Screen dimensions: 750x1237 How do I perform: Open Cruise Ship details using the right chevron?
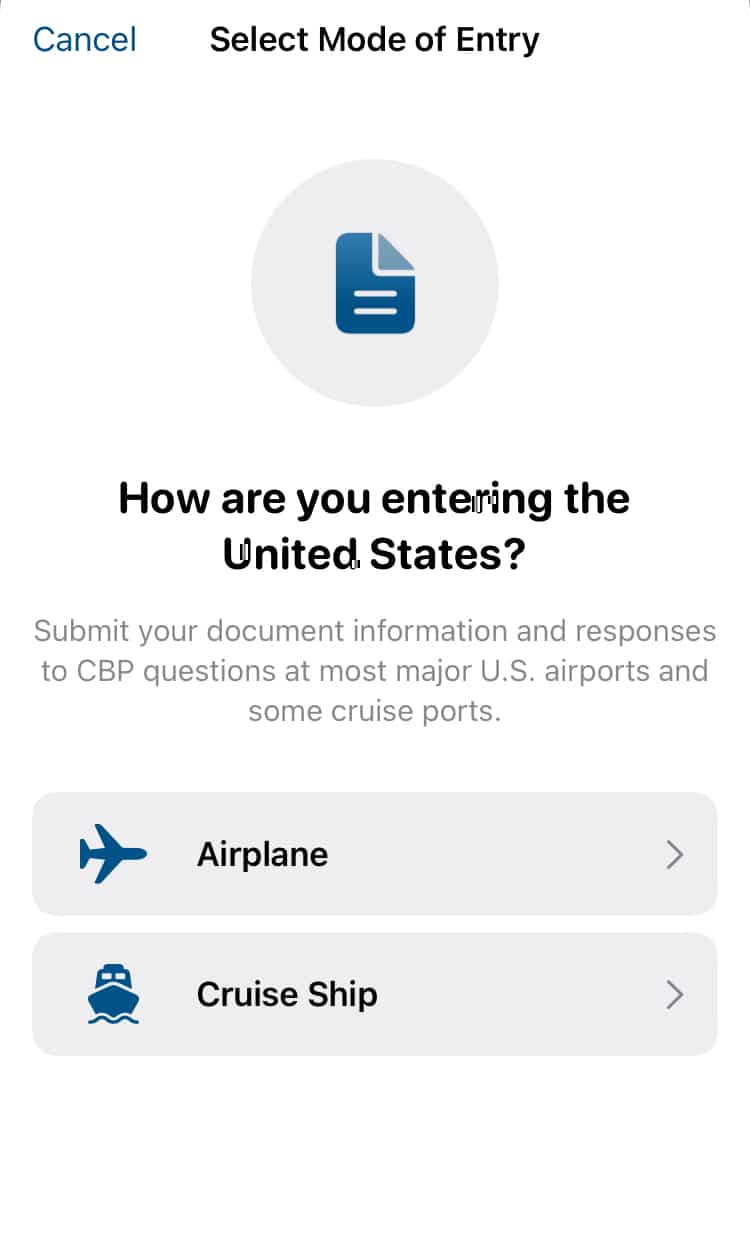coord(676,994)
